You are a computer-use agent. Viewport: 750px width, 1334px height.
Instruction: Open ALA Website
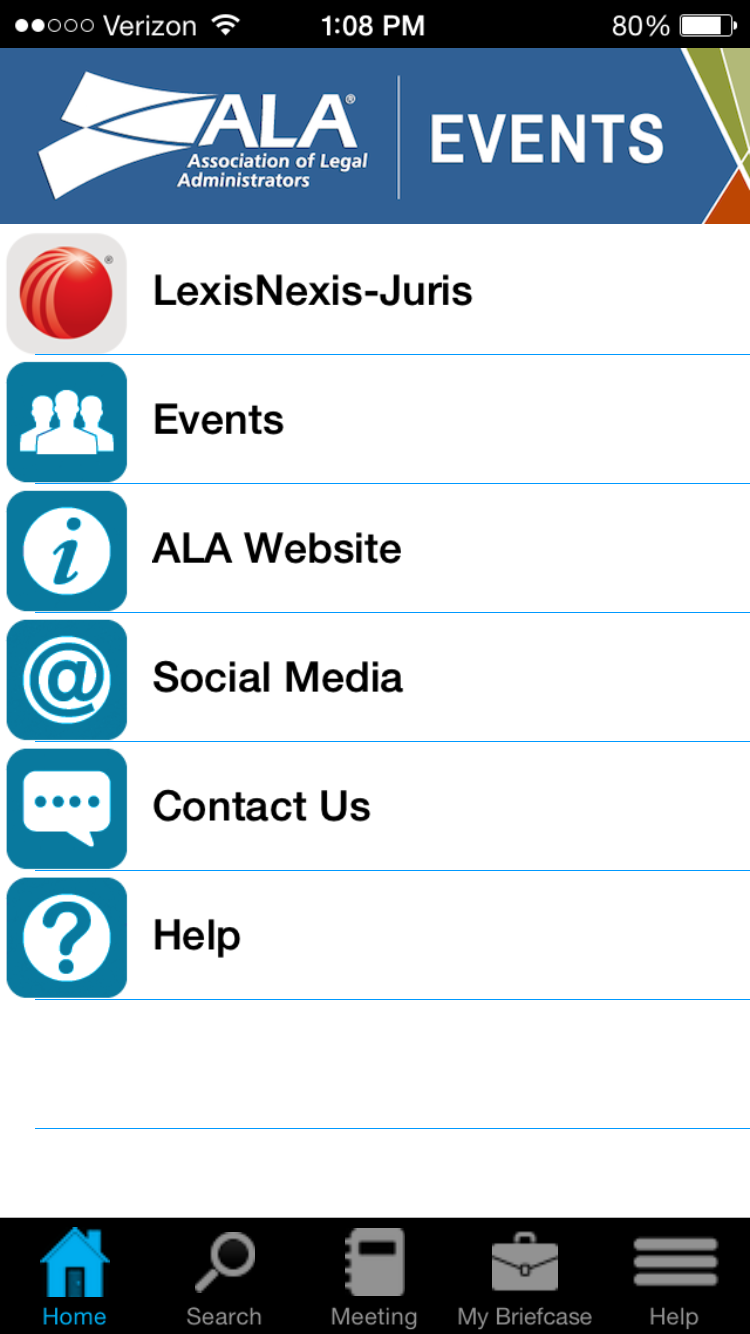pos(375,549)
